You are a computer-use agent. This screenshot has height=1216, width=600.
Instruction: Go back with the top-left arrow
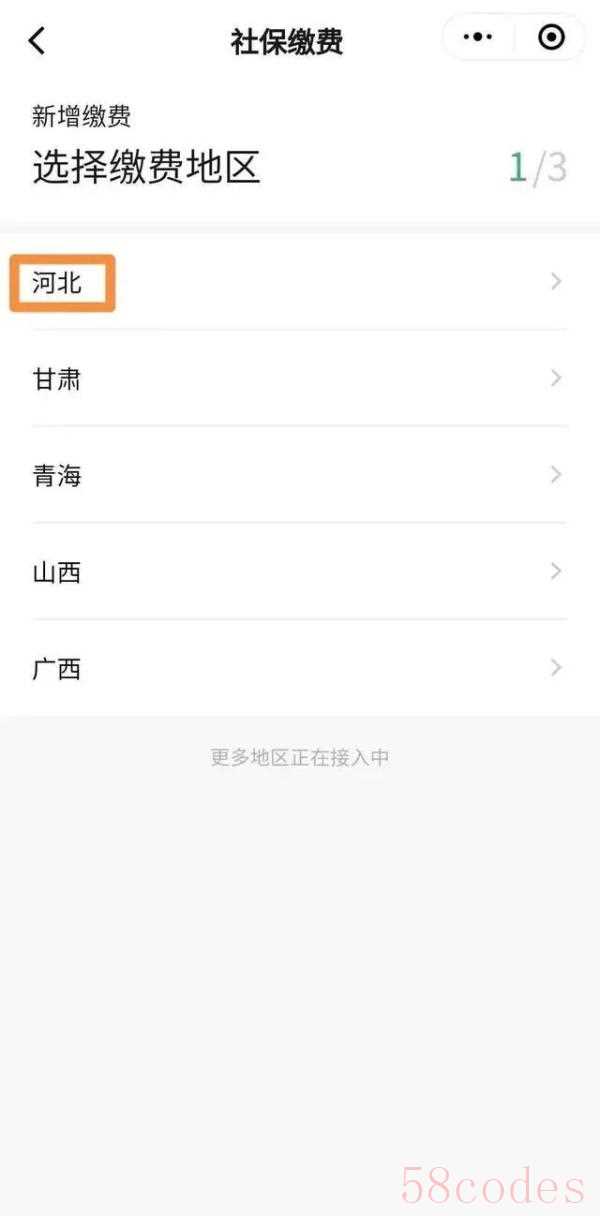(37, 41)
